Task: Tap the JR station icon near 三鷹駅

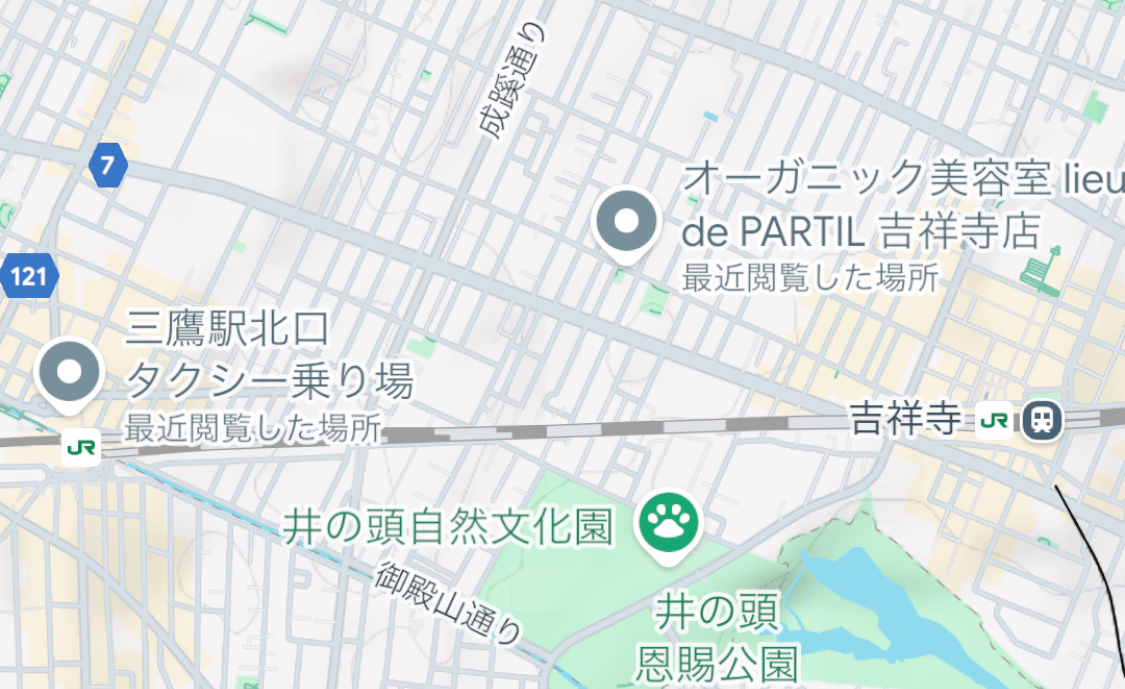Action: pos(82,447)
